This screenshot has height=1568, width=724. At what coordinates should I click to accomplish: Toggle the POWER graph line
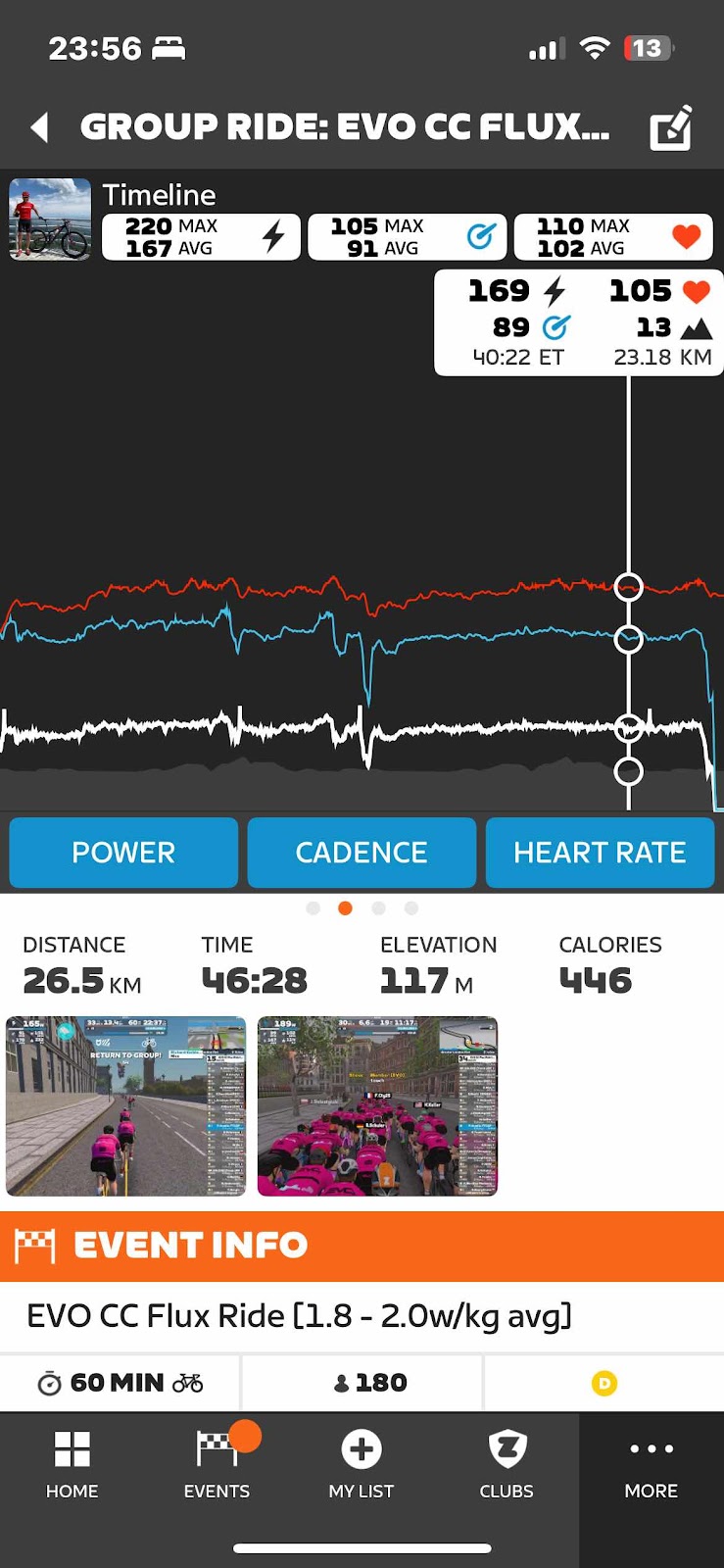coord(123,853)
